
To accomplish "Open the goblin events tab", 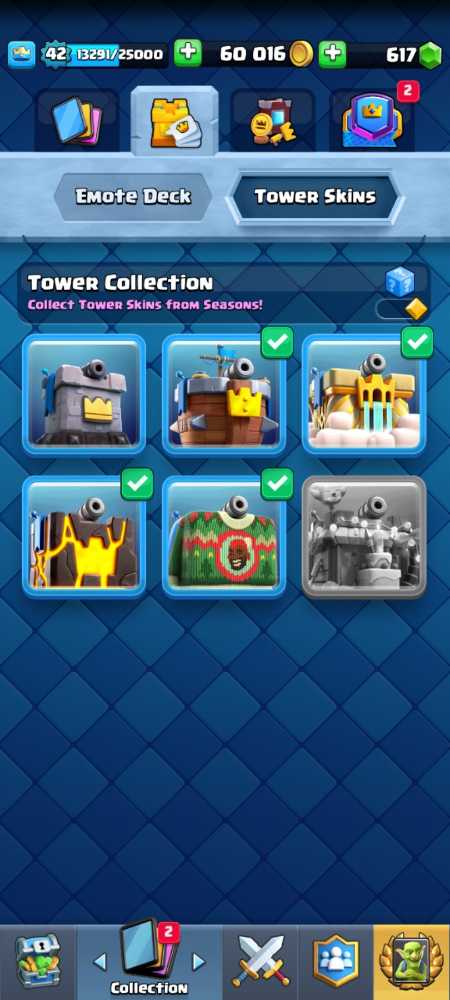I will point(412,962).
